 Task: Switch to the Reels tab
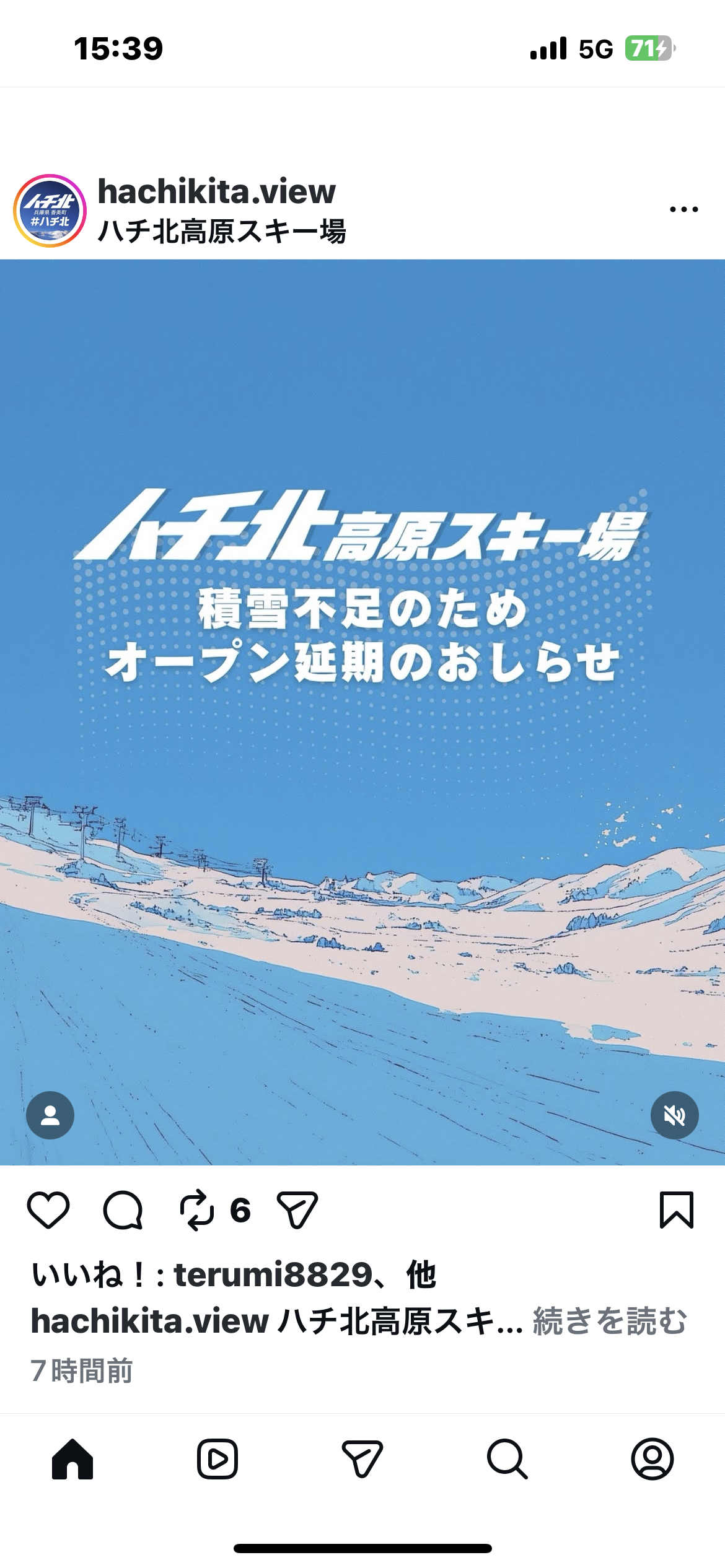(x=217, y=1459)
